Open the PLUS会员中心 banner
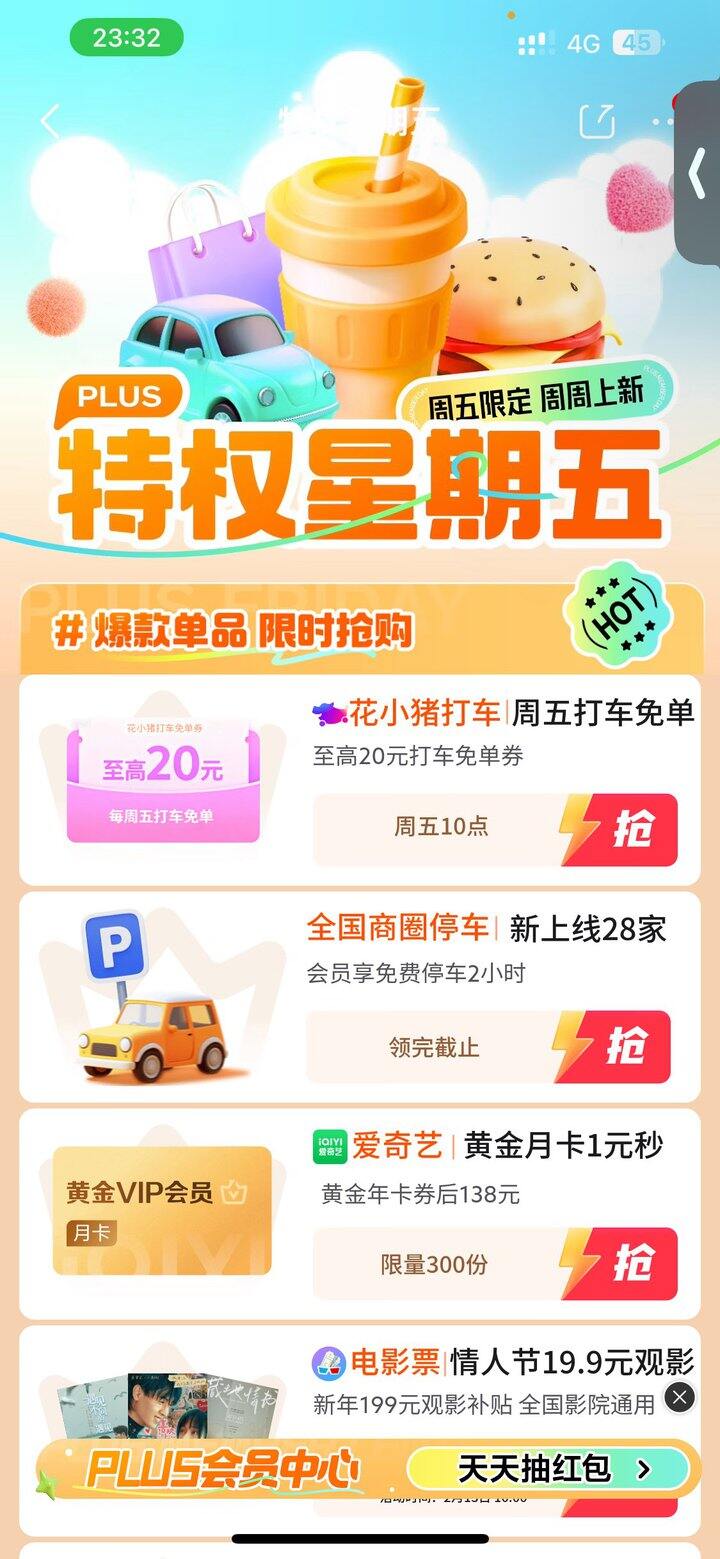 (x=222, y=1469)
